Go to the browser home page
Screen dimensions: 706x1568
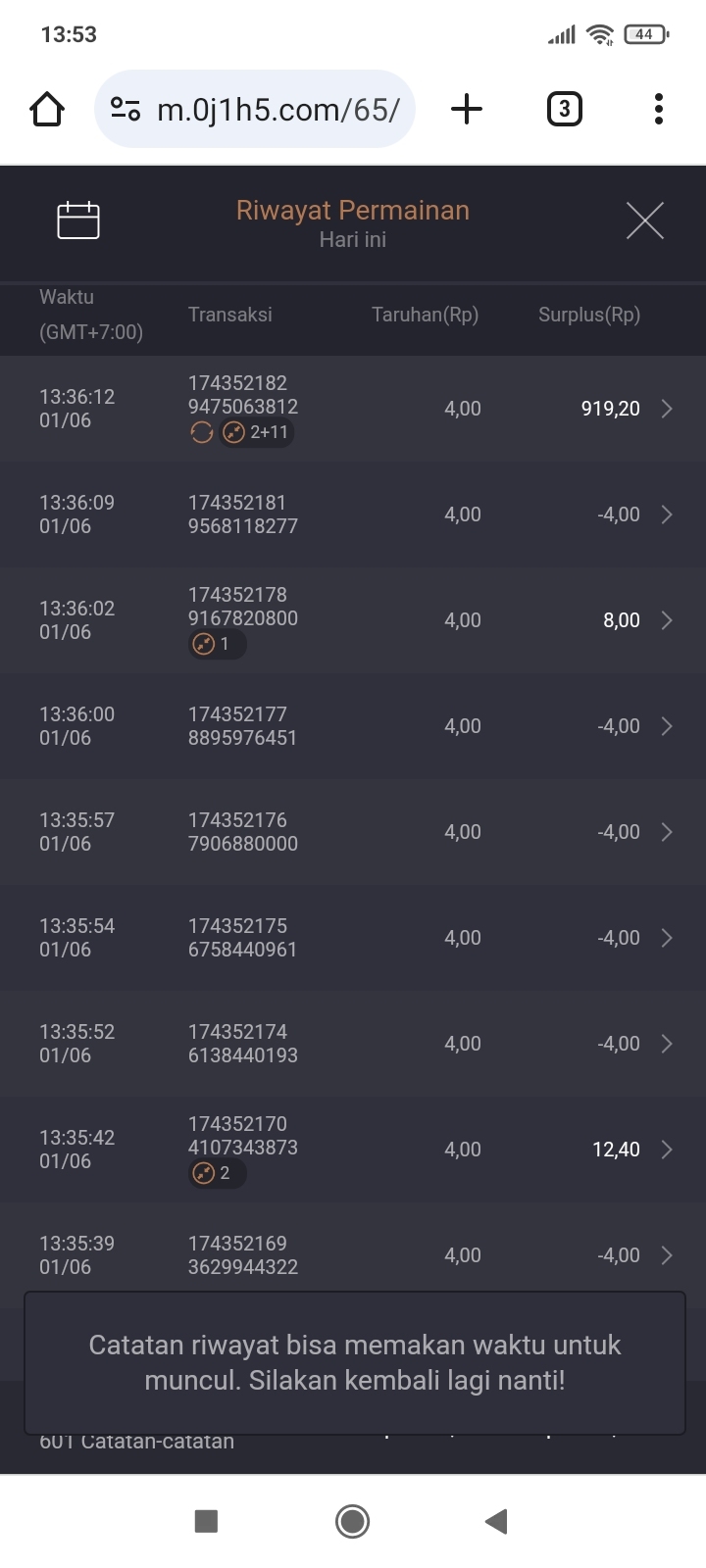[47, 109]
